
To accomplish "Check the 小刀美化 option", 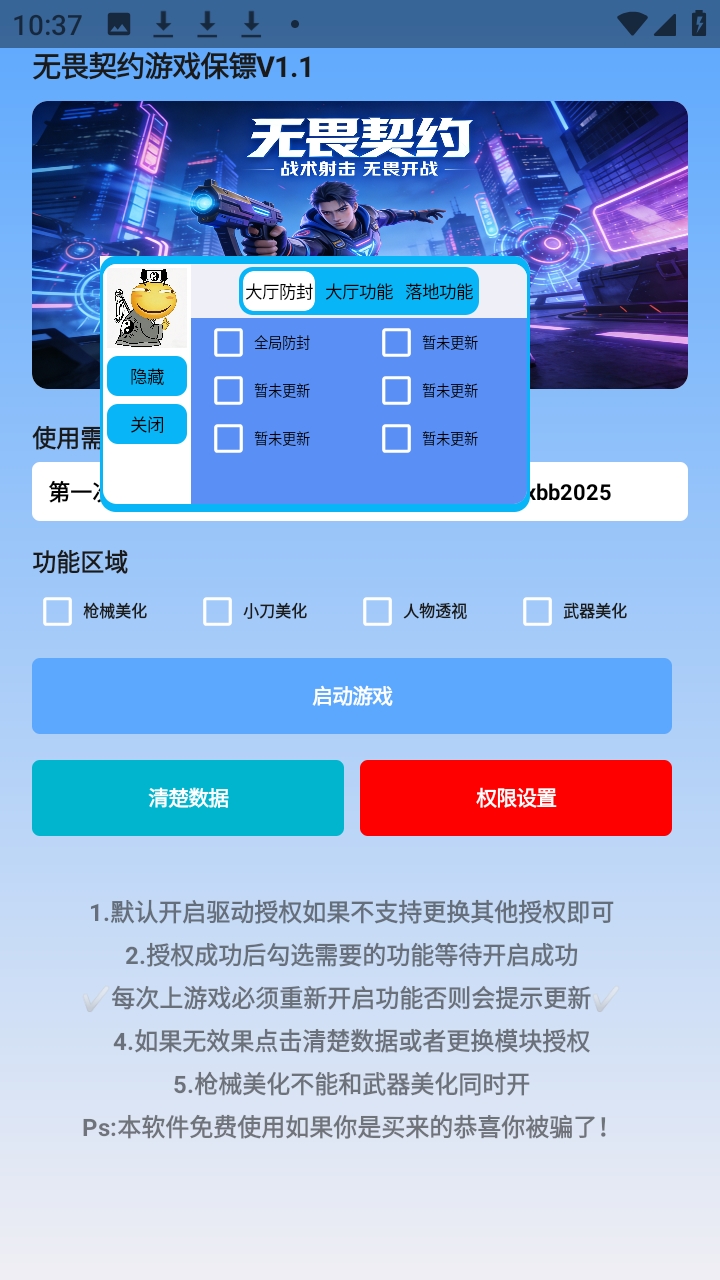I will coord(216,611).
